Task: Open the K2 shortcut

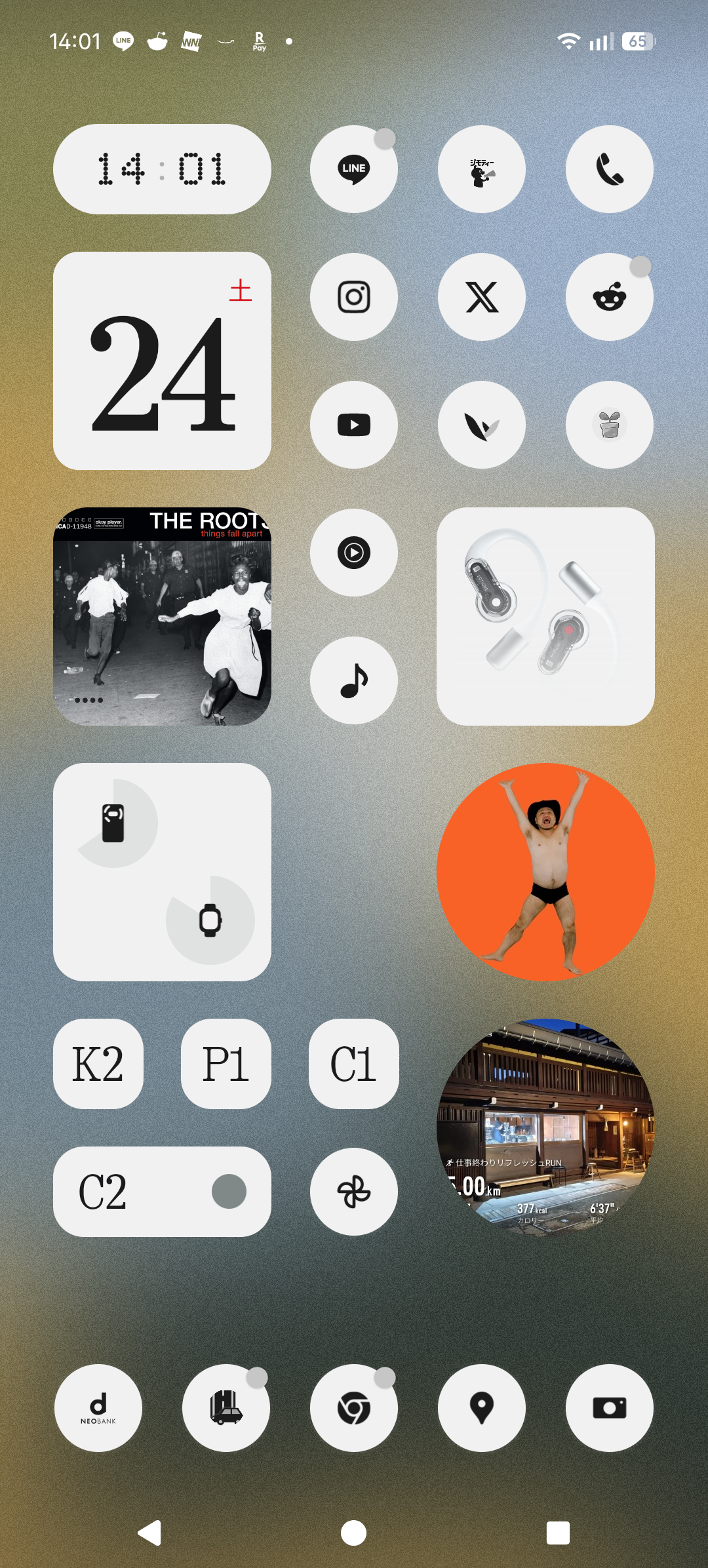Action: (98, 1064)
